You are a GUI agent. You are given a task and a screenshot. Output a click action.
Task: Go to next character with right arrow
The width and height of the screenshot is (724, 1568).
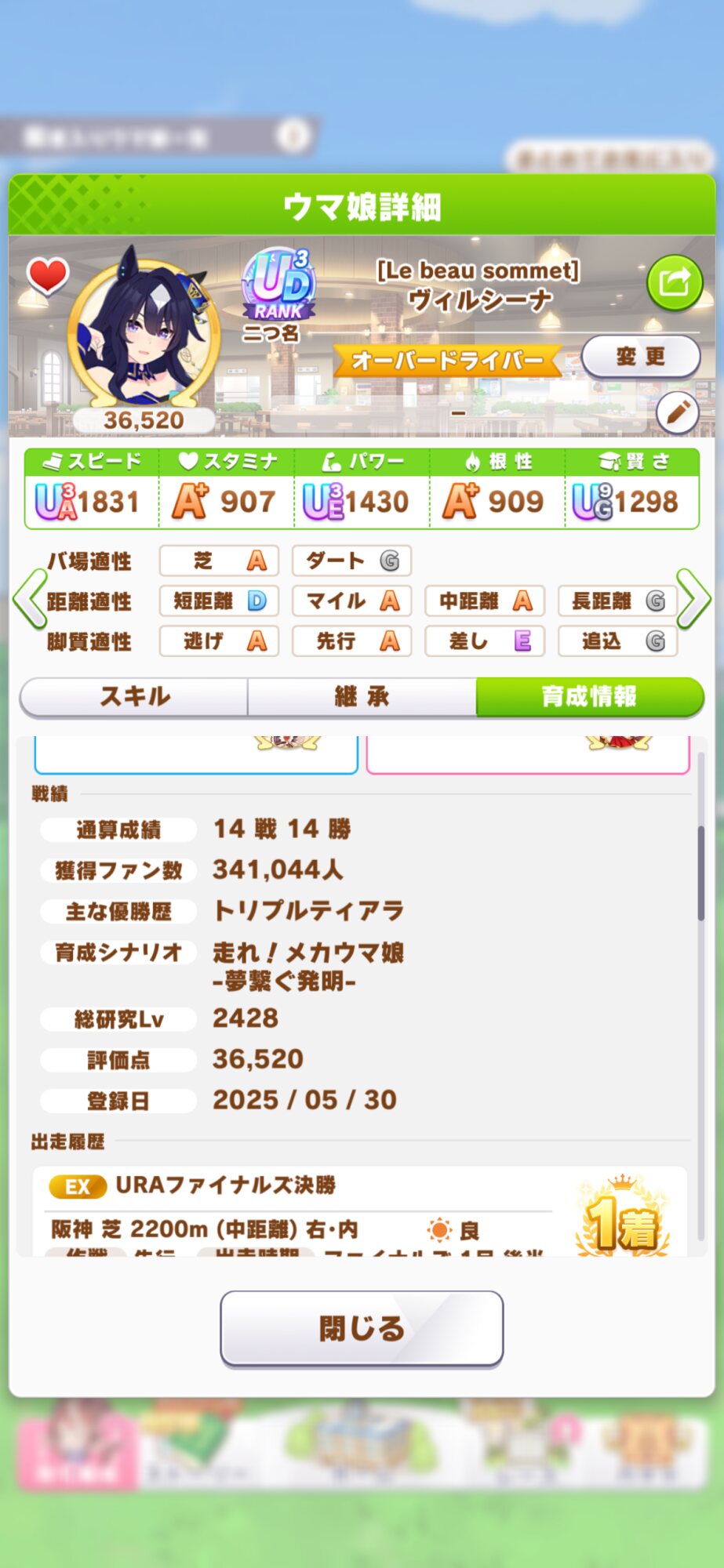[x=693, y=600]
